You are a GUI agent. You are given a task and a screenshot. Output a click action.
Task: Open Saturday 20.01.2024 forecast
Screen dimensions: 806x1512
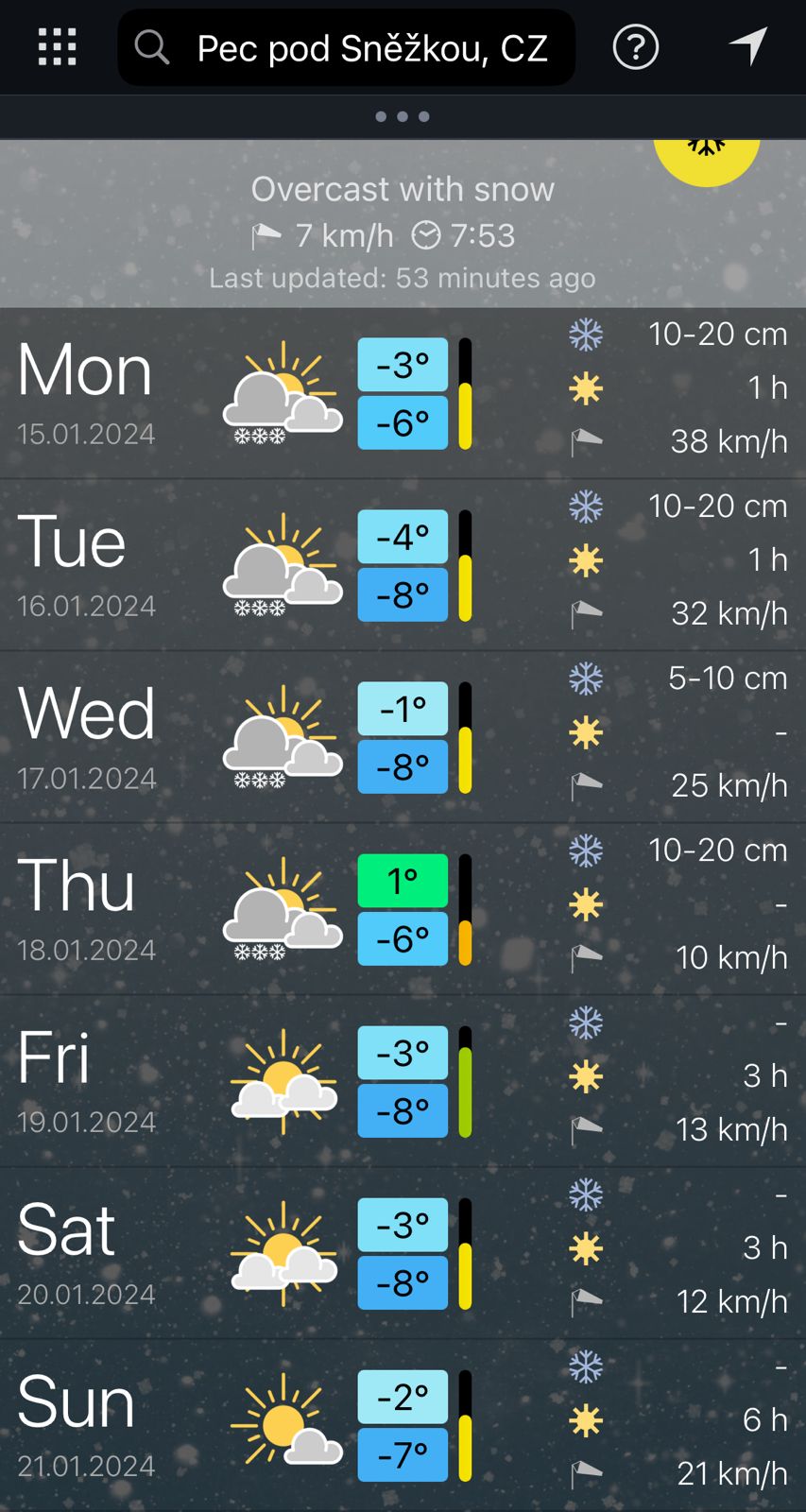click(403, 1253)
